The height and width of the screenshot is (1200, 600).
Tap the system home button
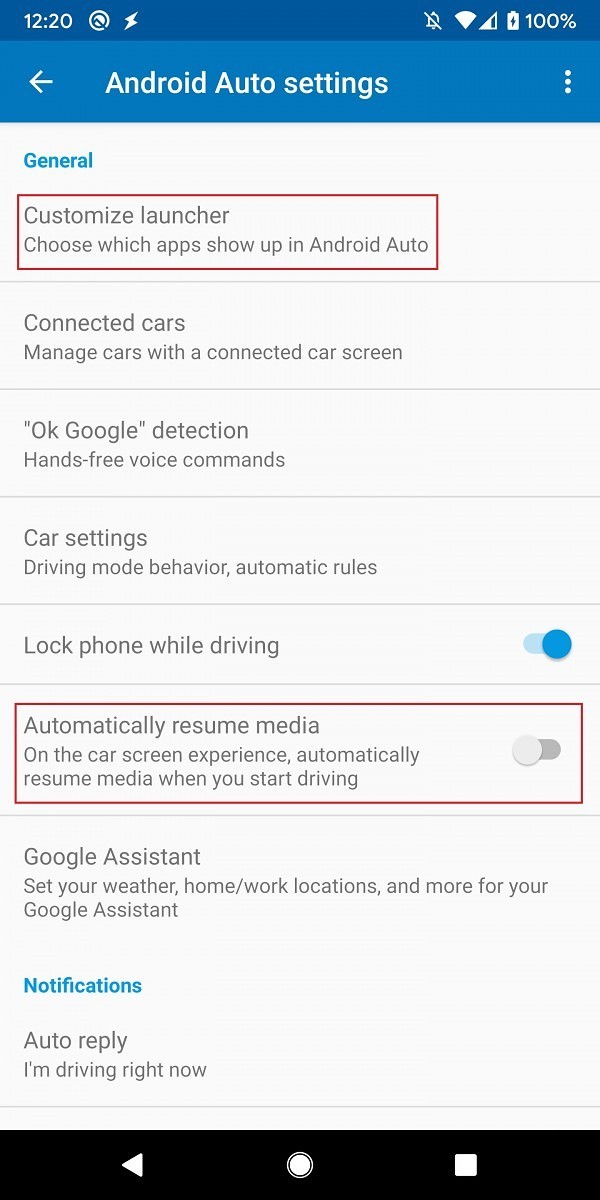coord(299,1164)
